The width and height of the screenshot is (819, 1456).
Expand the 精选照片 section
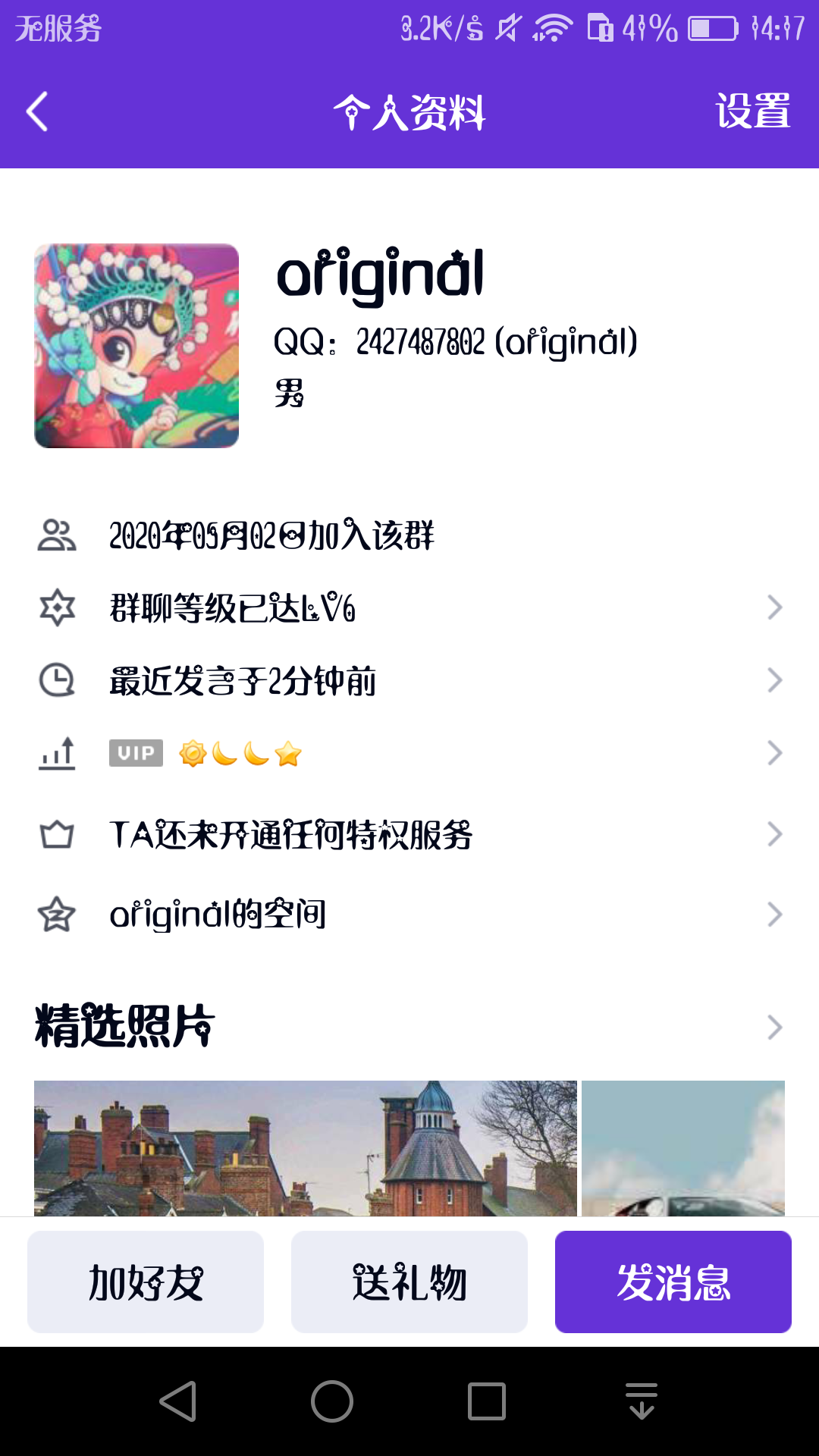coord(773,1027)
